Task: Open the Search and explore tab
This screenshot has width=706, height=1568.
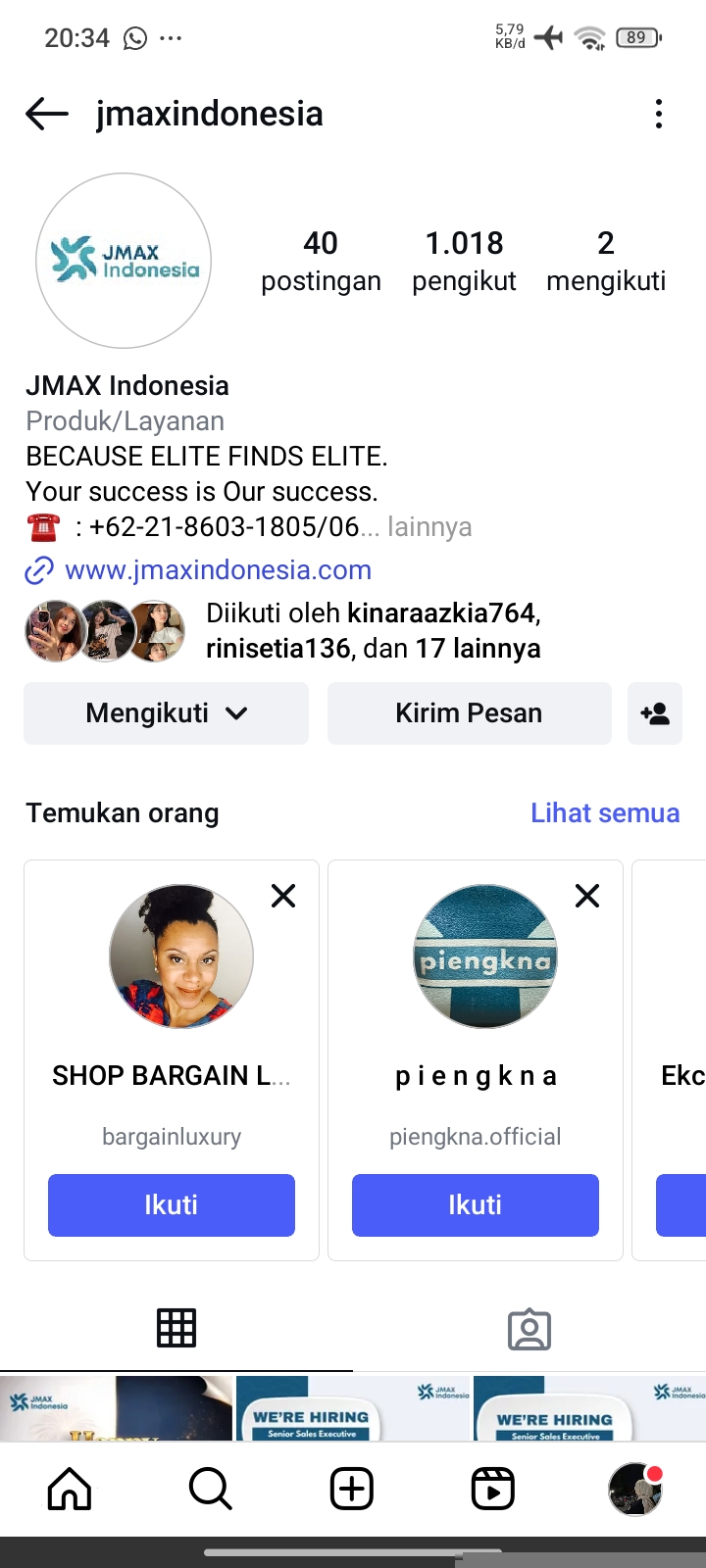Action: click(x=211, y=1490)
